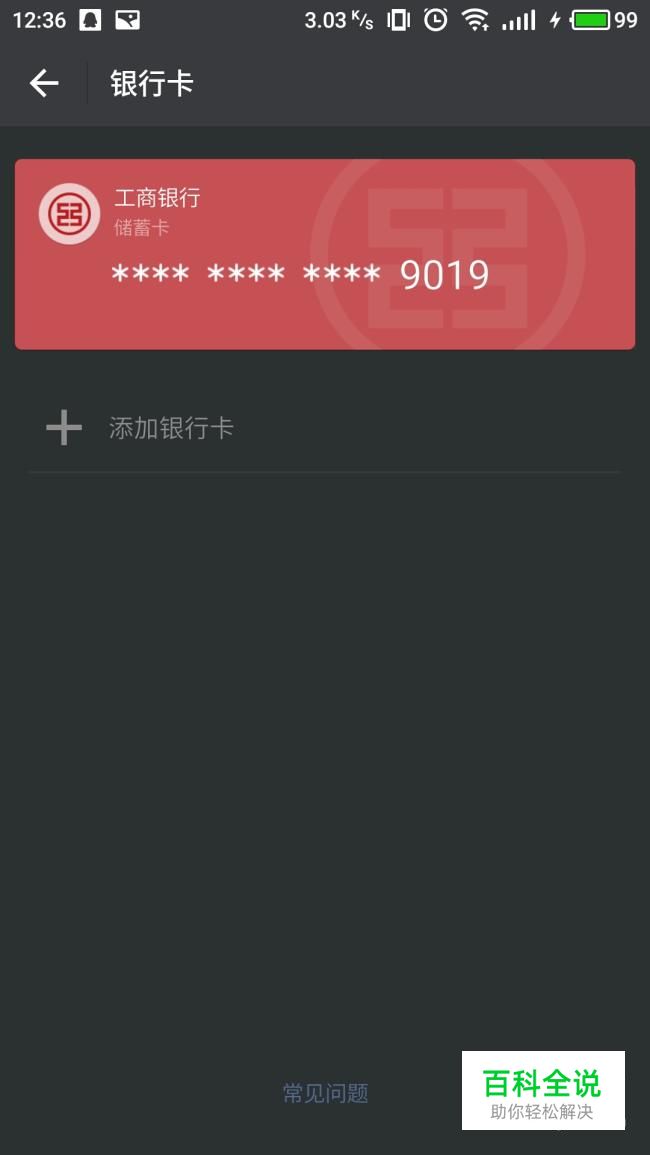Open the 工商银行 储蓄卡 ending 9019
This screenshot has height=1155, width=650.
click(x=325, y=254)
